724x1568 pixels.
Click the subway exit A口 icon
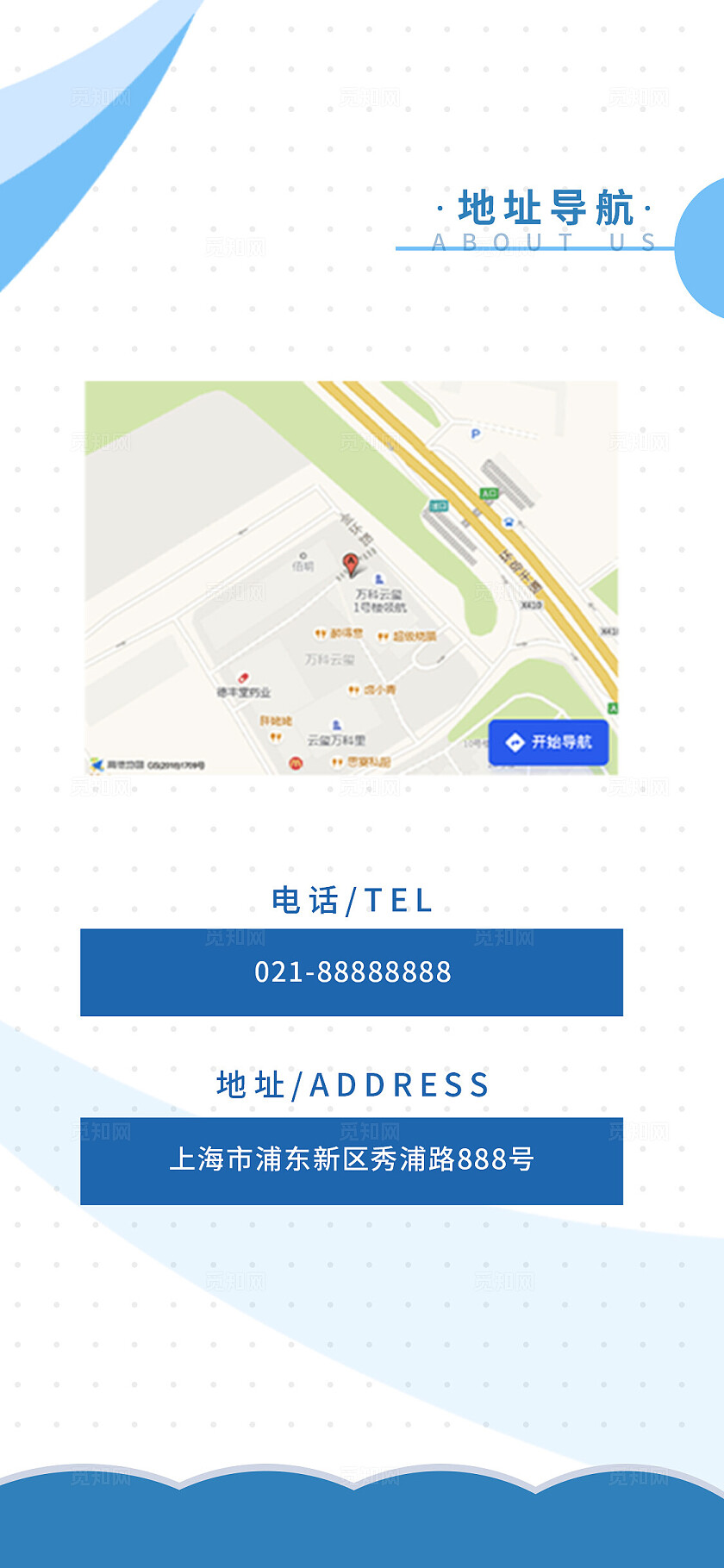coord(490,493)
